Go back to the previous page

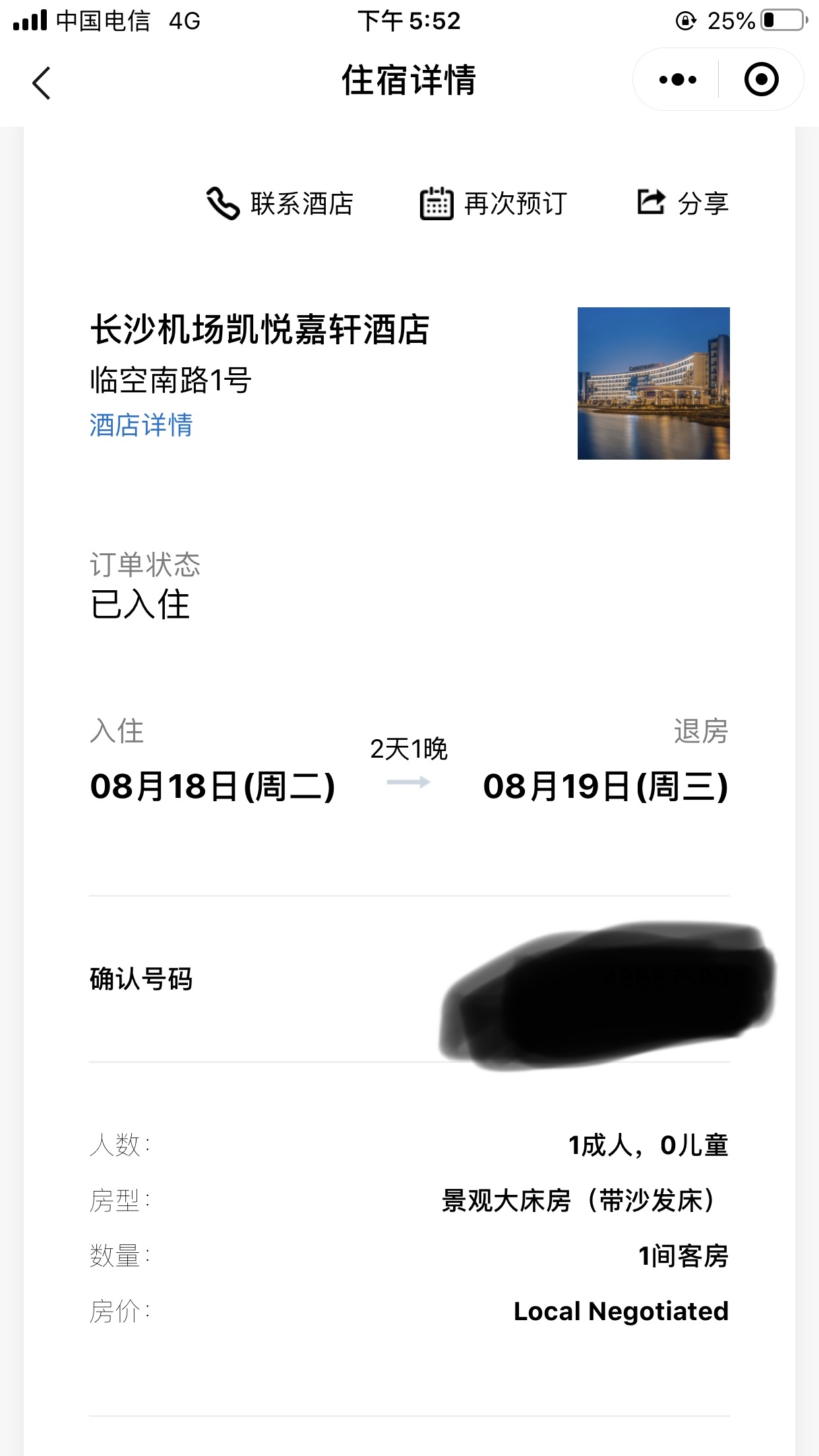pyautogui.click(x=42, y=83)
